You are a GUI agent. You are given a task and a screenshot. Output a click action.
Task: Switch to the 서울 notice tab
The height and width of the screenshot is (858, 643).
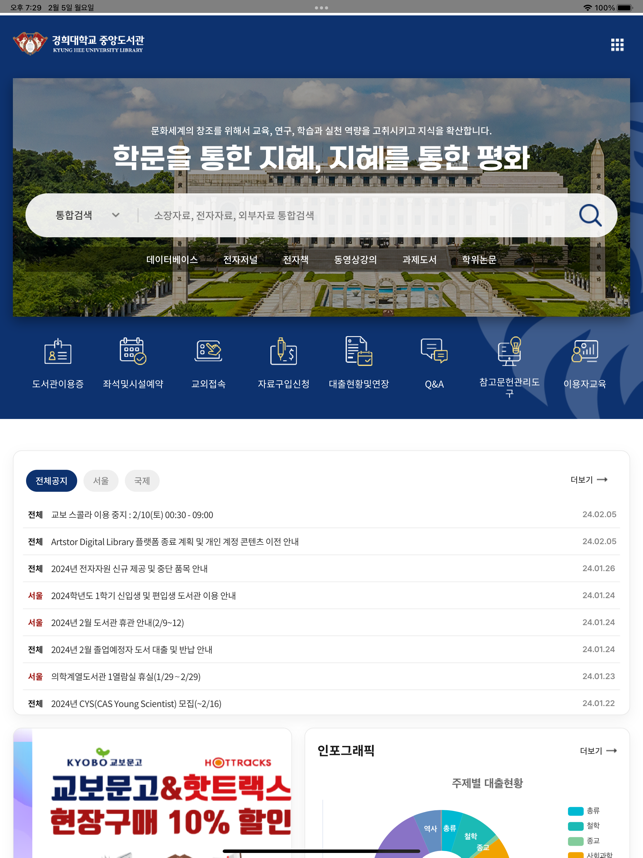(101, 481)
